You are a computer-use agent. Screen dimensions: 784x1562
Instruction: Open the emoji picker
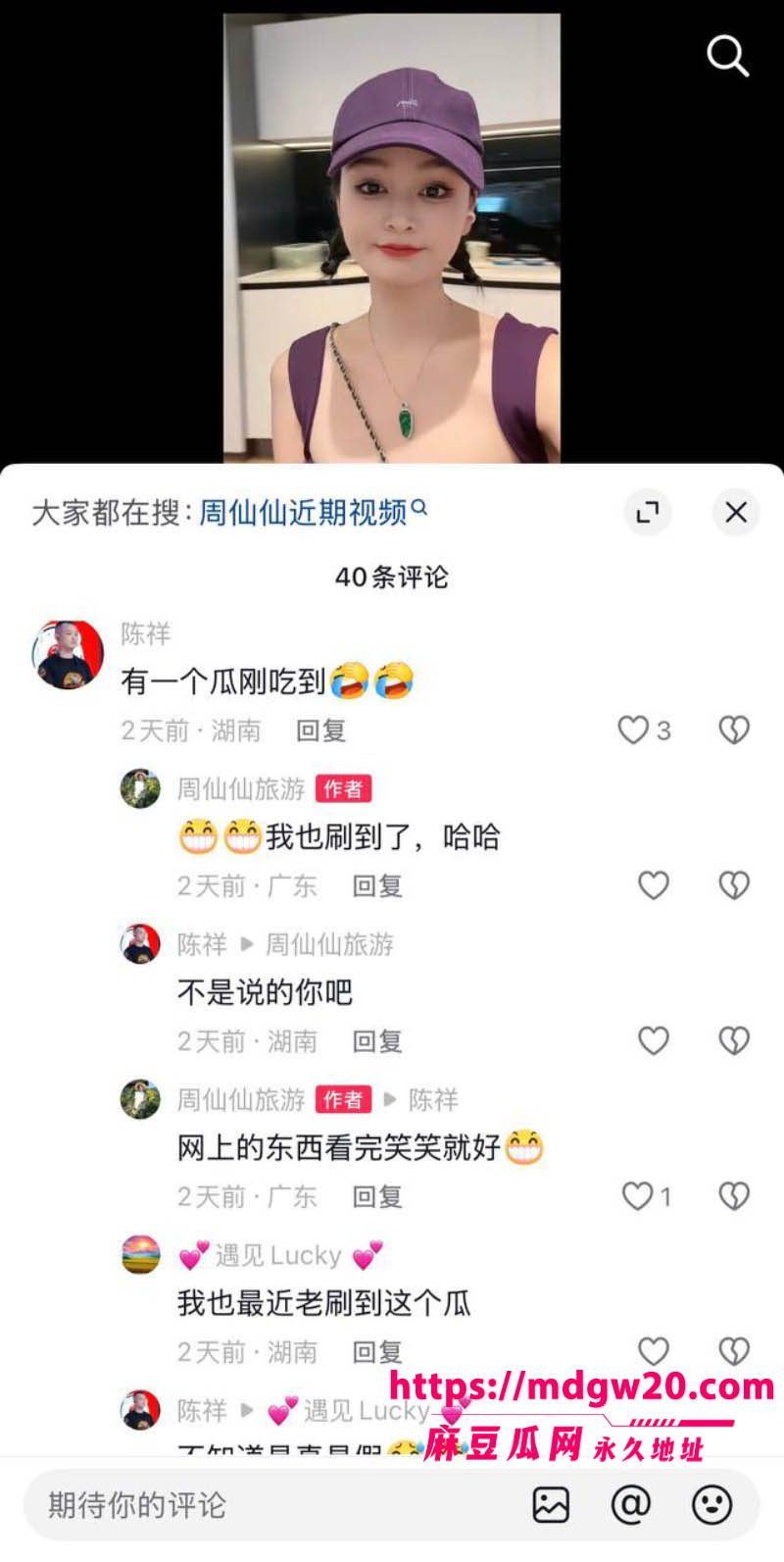click(x=711, y=1505)
